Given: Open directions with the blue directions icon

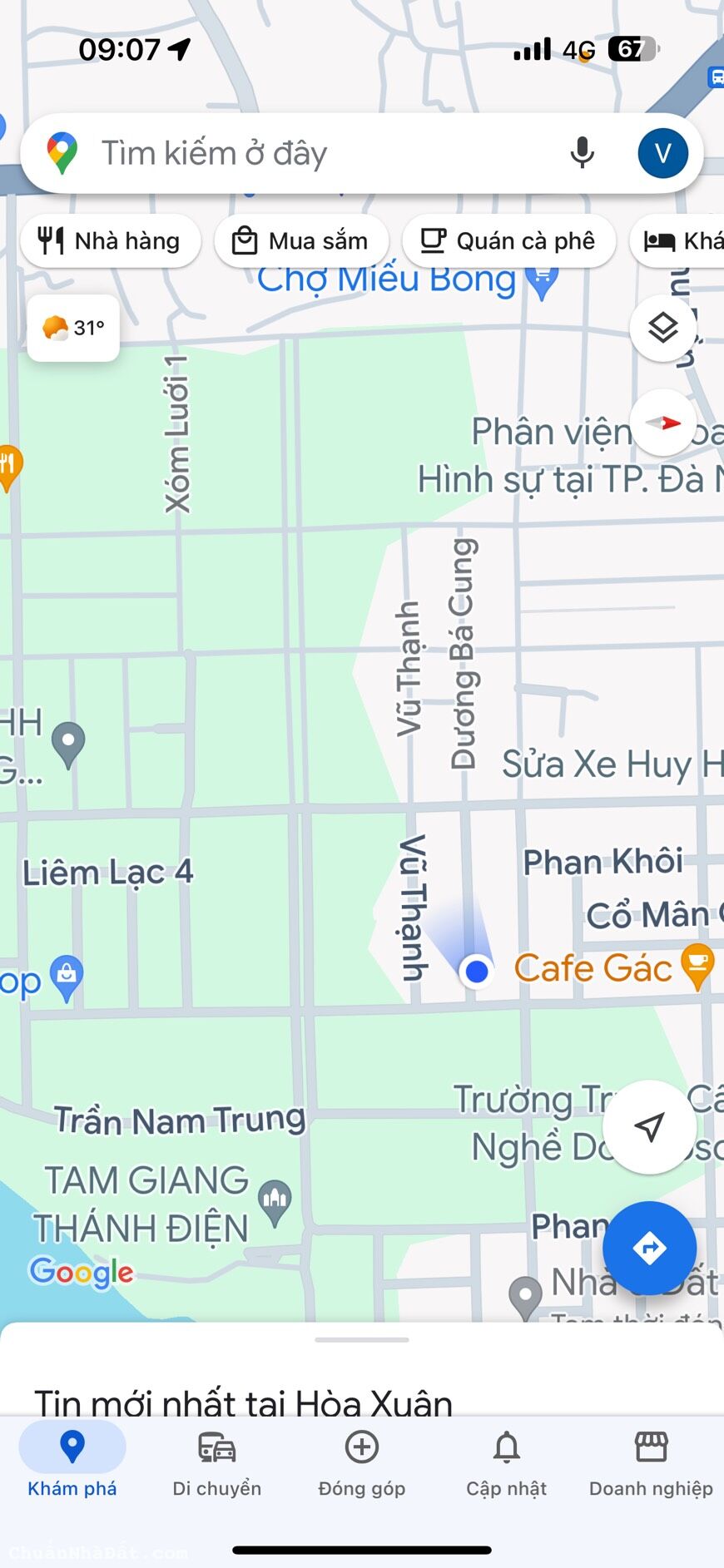Looking at the screenshot, I should [x=651, y=1248].
